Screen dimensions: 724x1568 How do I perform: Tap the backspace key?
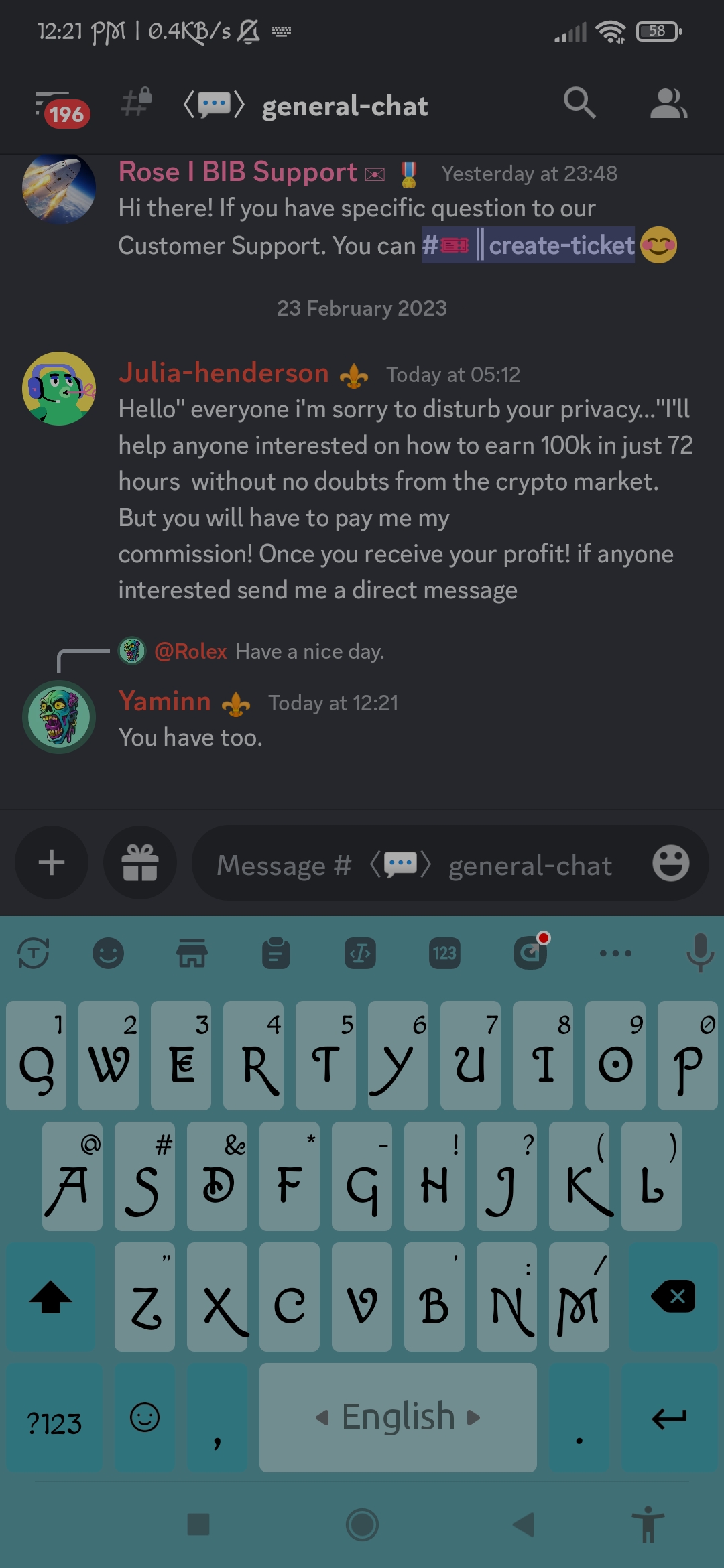coord(673,1297)
